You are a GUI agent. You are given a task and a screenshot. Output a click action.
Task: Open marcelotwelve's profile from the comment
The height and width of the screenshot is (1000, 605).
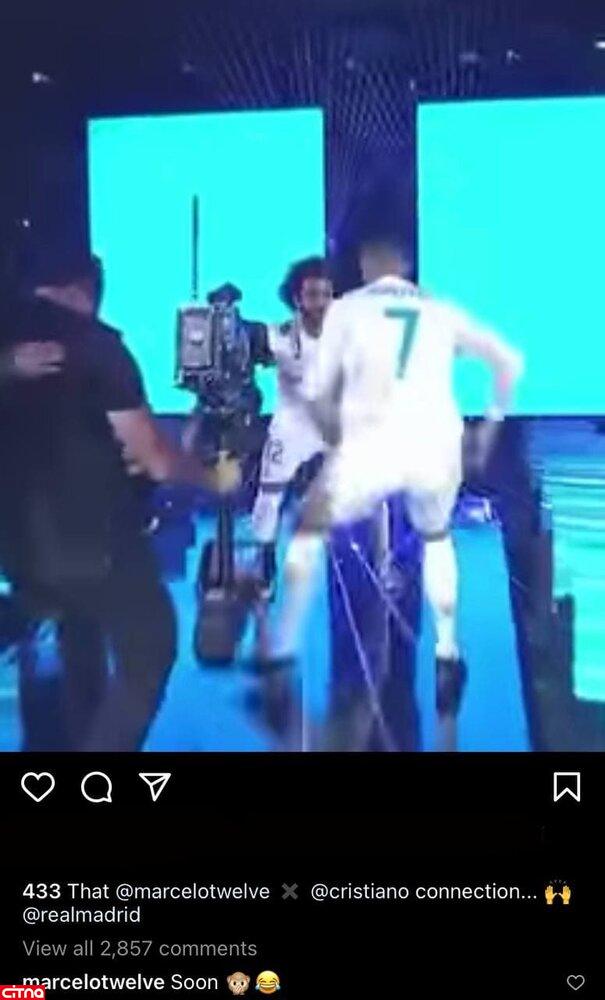coord(94,982)
